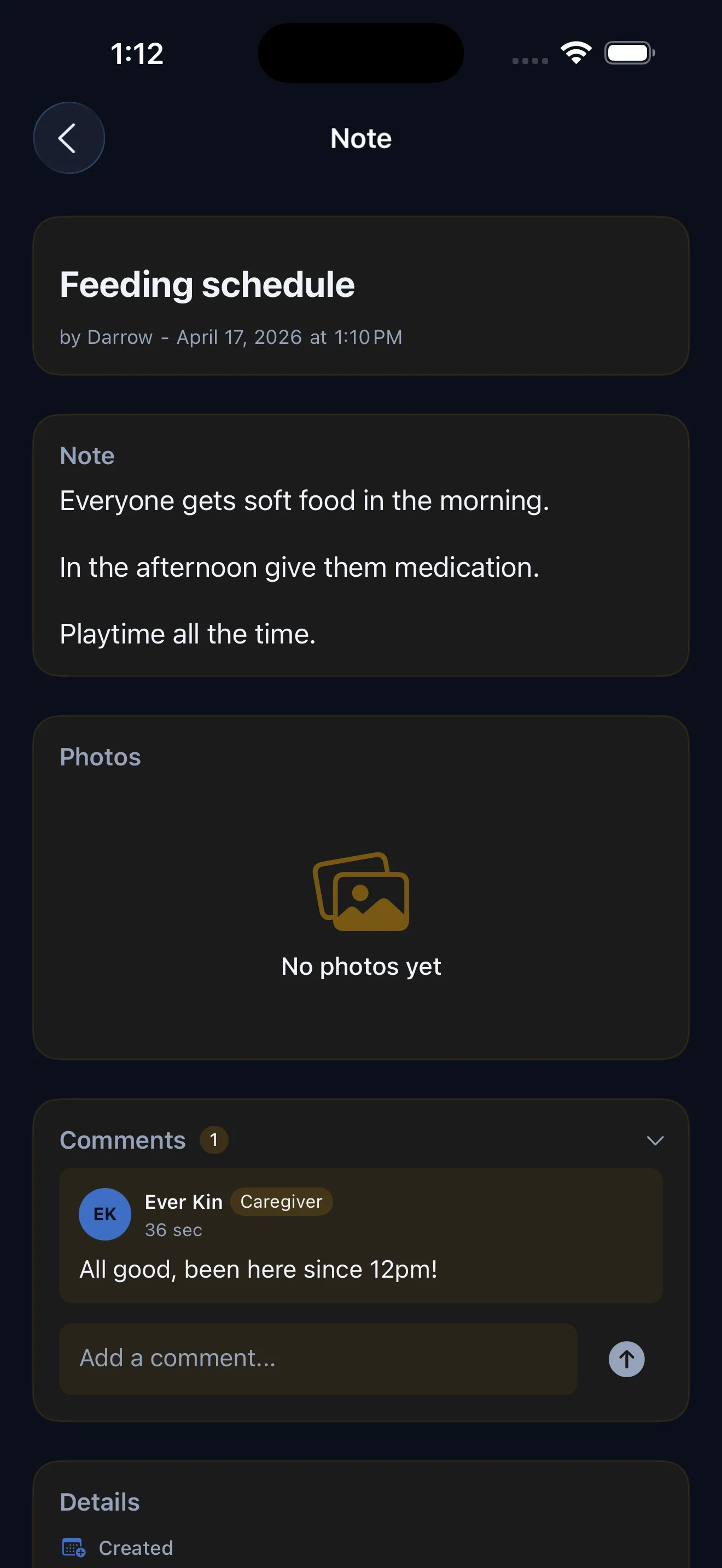Tap the Wi-Fi icon in the status bar
The width and height of the screenshot is (722, 1568).
(x=576, y=52)
